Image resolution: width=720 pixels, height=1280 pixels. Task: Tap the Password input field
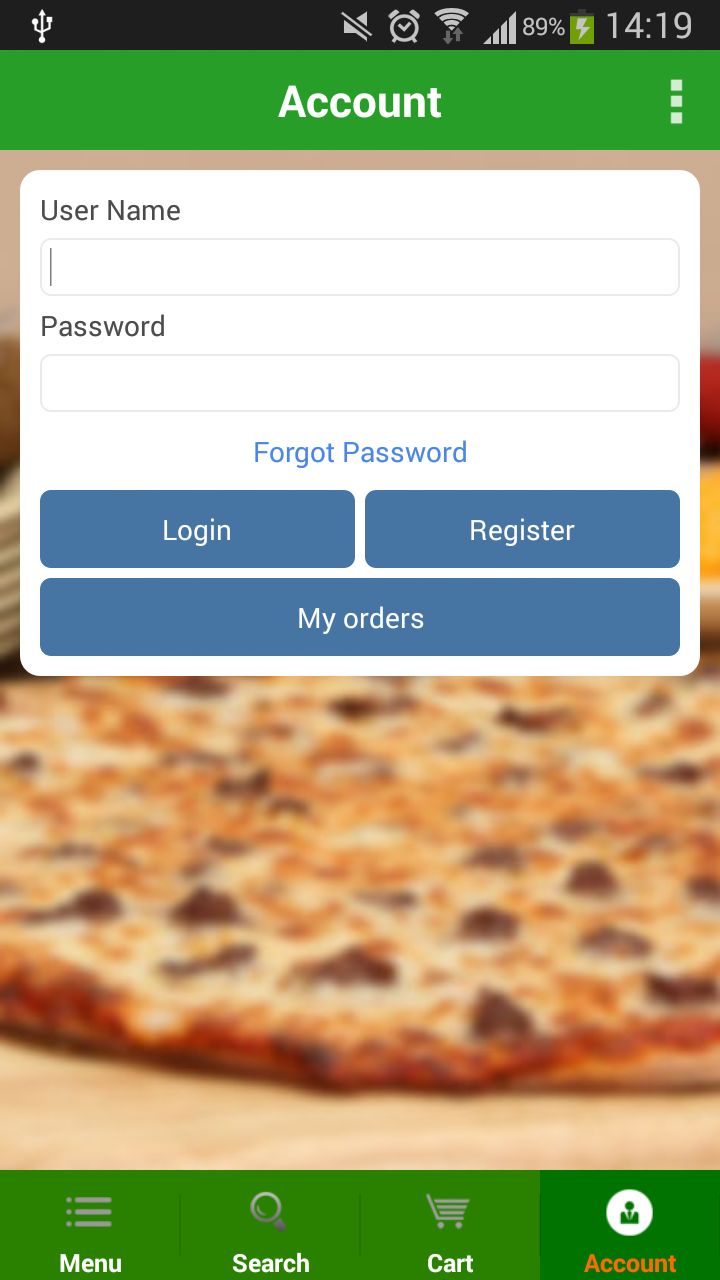(x=360, y=383)
